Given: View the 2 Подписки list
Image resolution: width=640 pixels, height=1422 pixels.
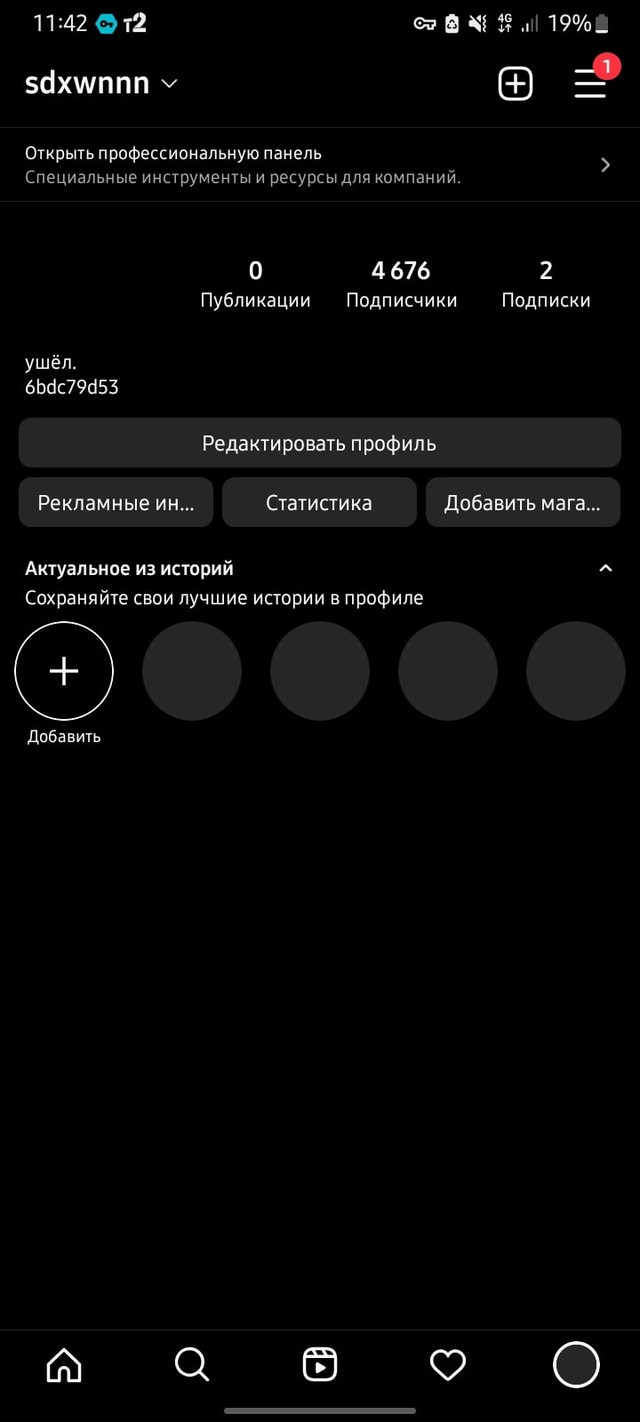Looking at the screenshot, I should coord(546,284).
